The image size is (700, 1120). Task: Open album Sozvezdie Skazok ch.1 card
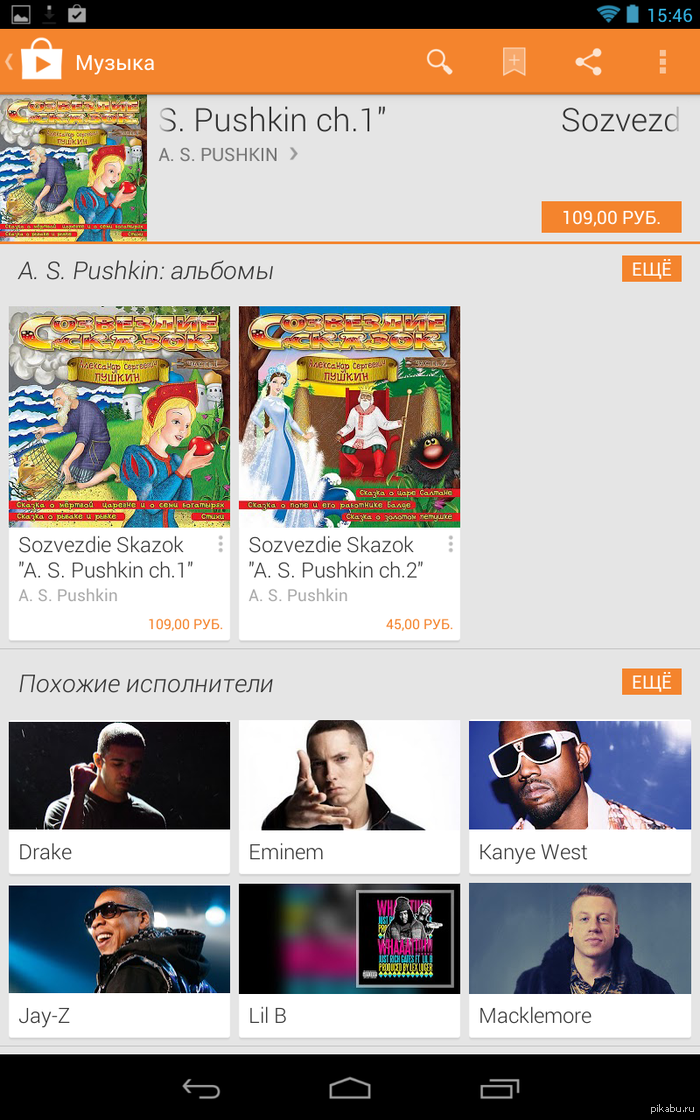[x=119, y=473]
